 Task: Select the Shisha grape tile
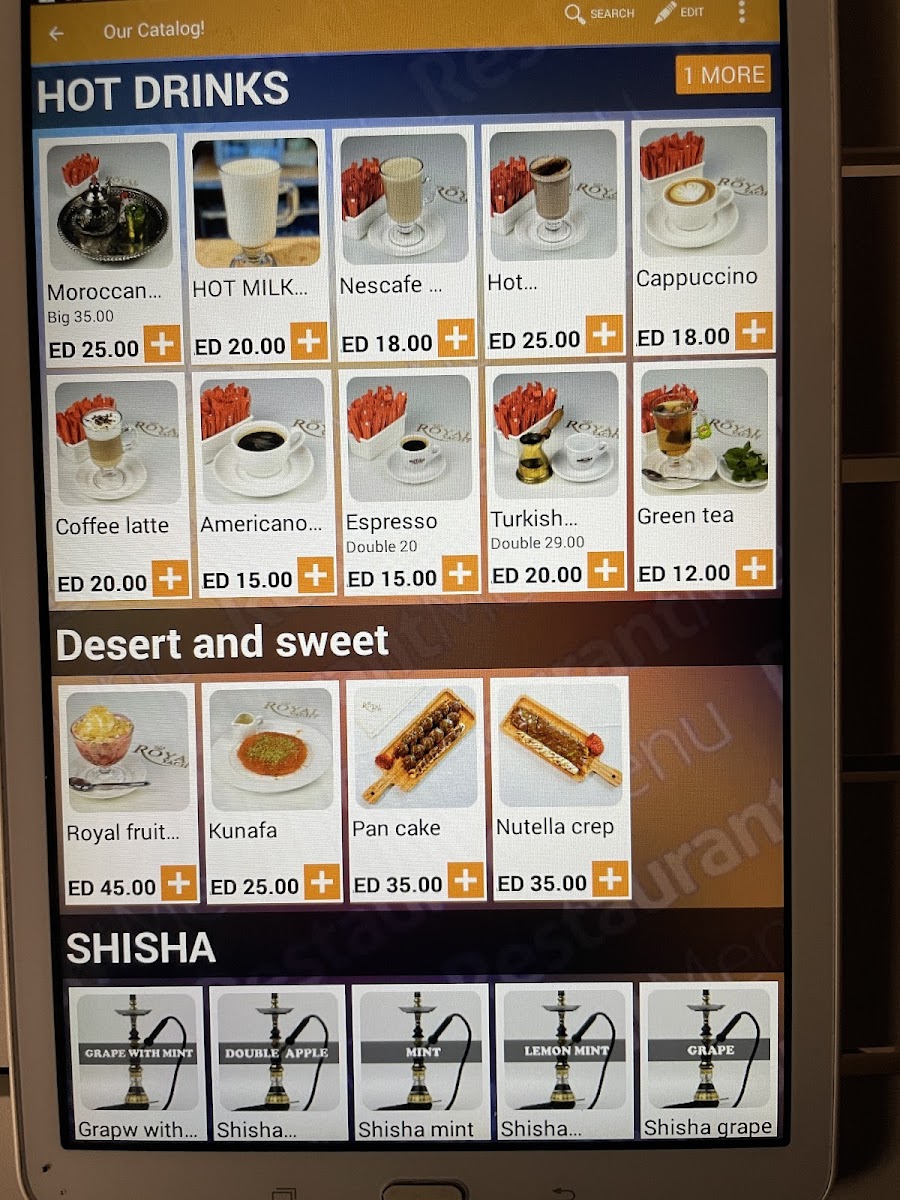pyautogui.click(x=709, y=1059)
